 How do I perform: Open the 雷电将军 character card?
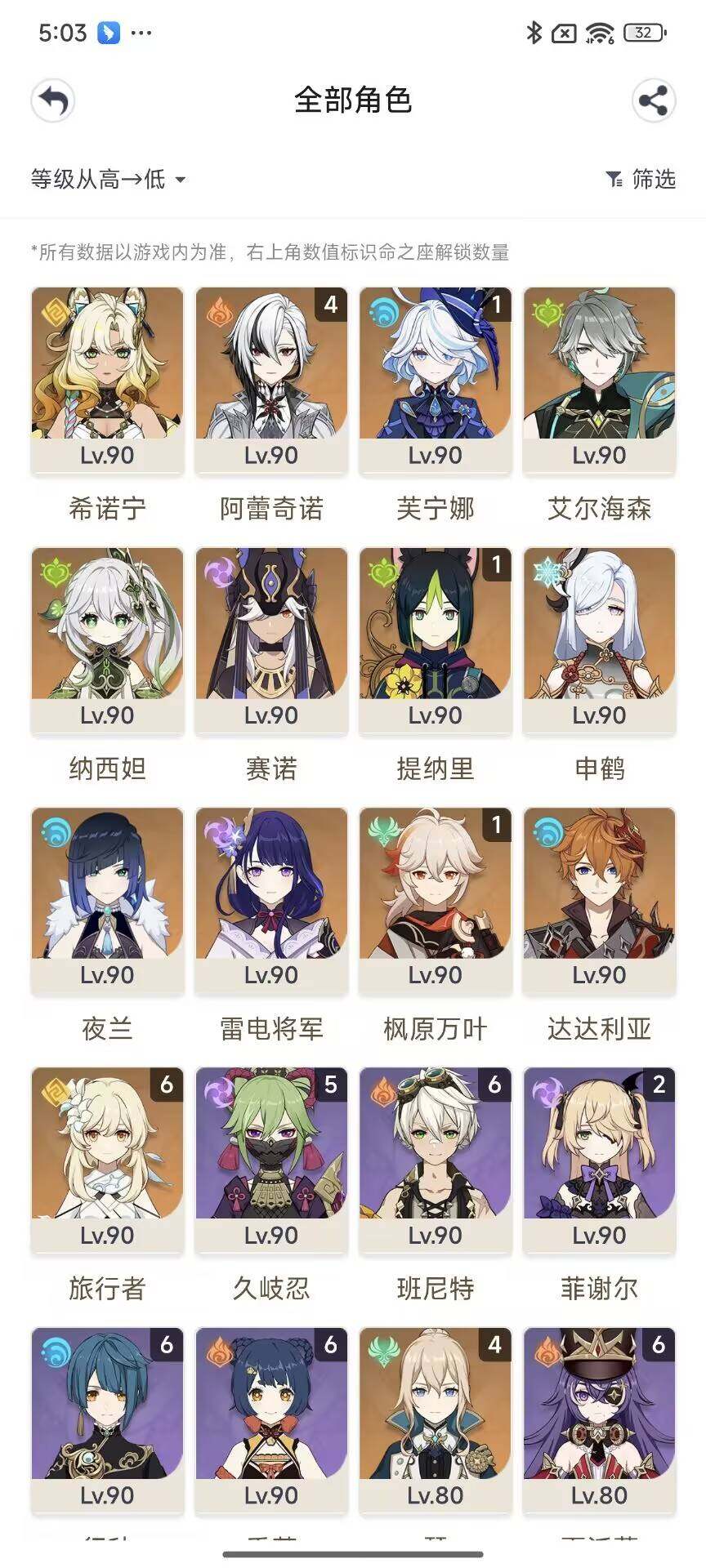tap(271, 899)
